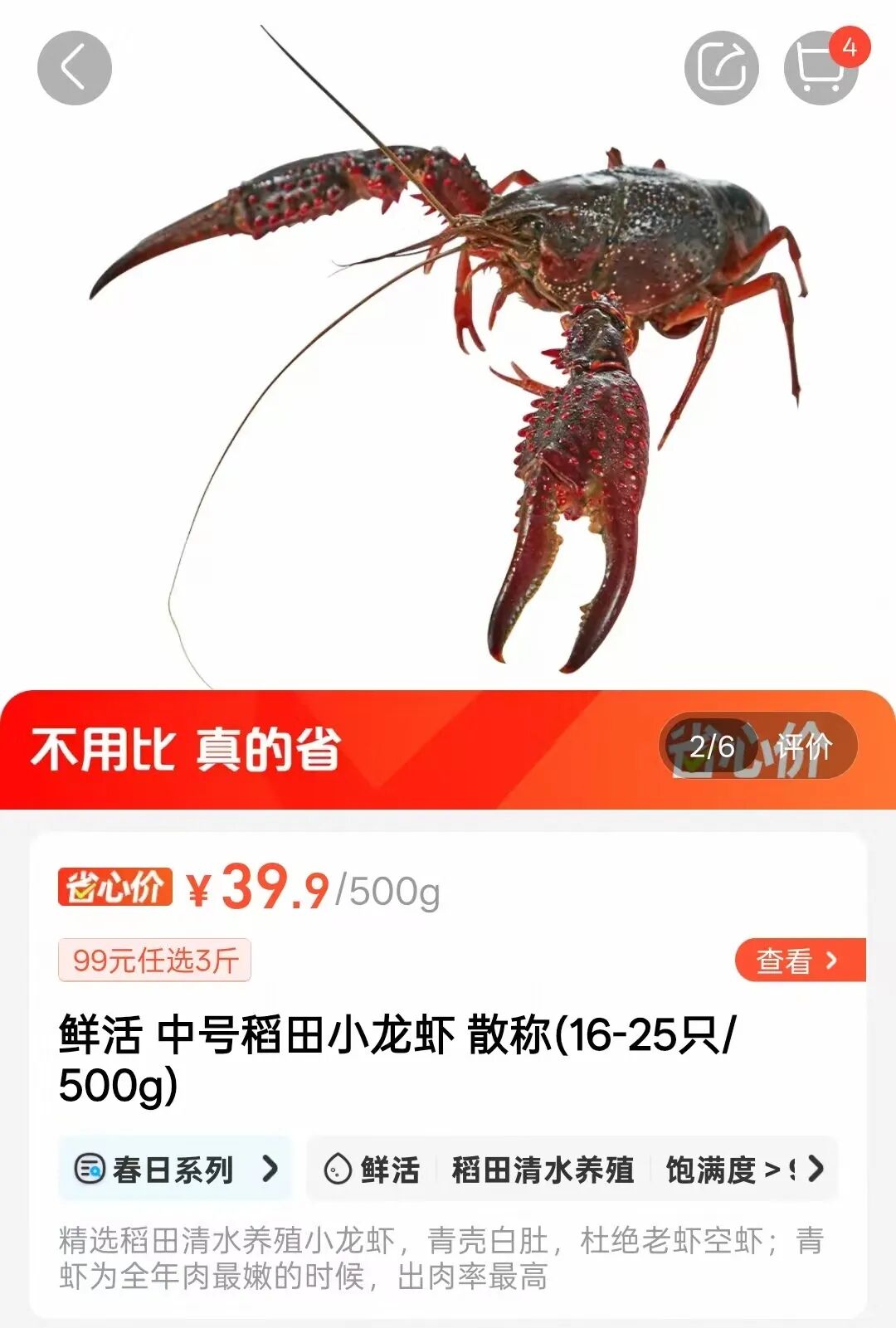Tap 查看 to view the 99元任选3斤 deal
The height and width of the screenshot is (1328, 896).
pyautogui.click(x=799, y=961)
